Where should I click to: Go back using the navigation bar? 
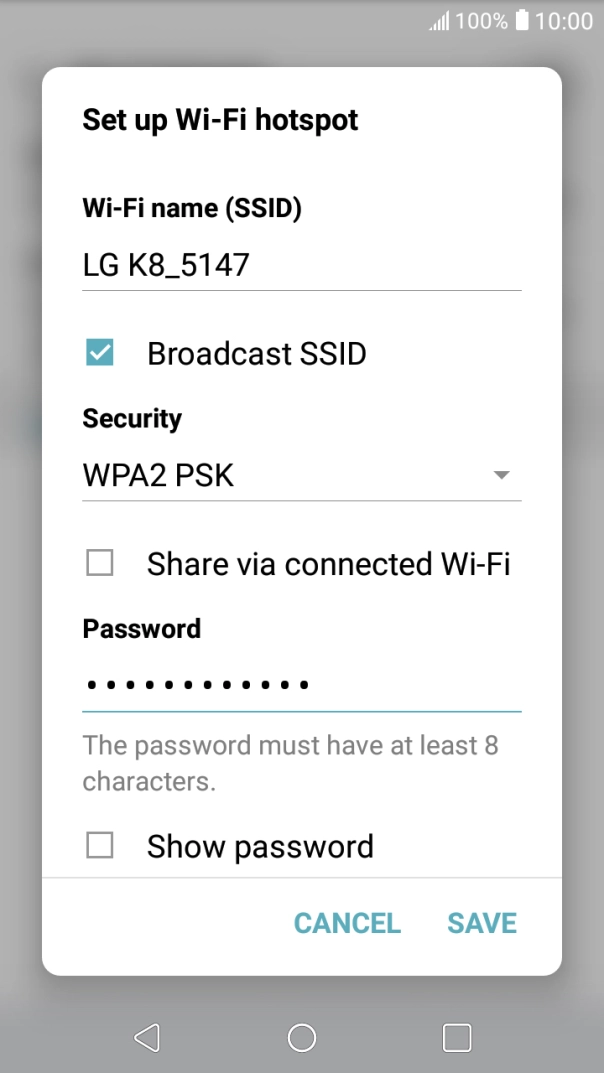coord(147,1038)
